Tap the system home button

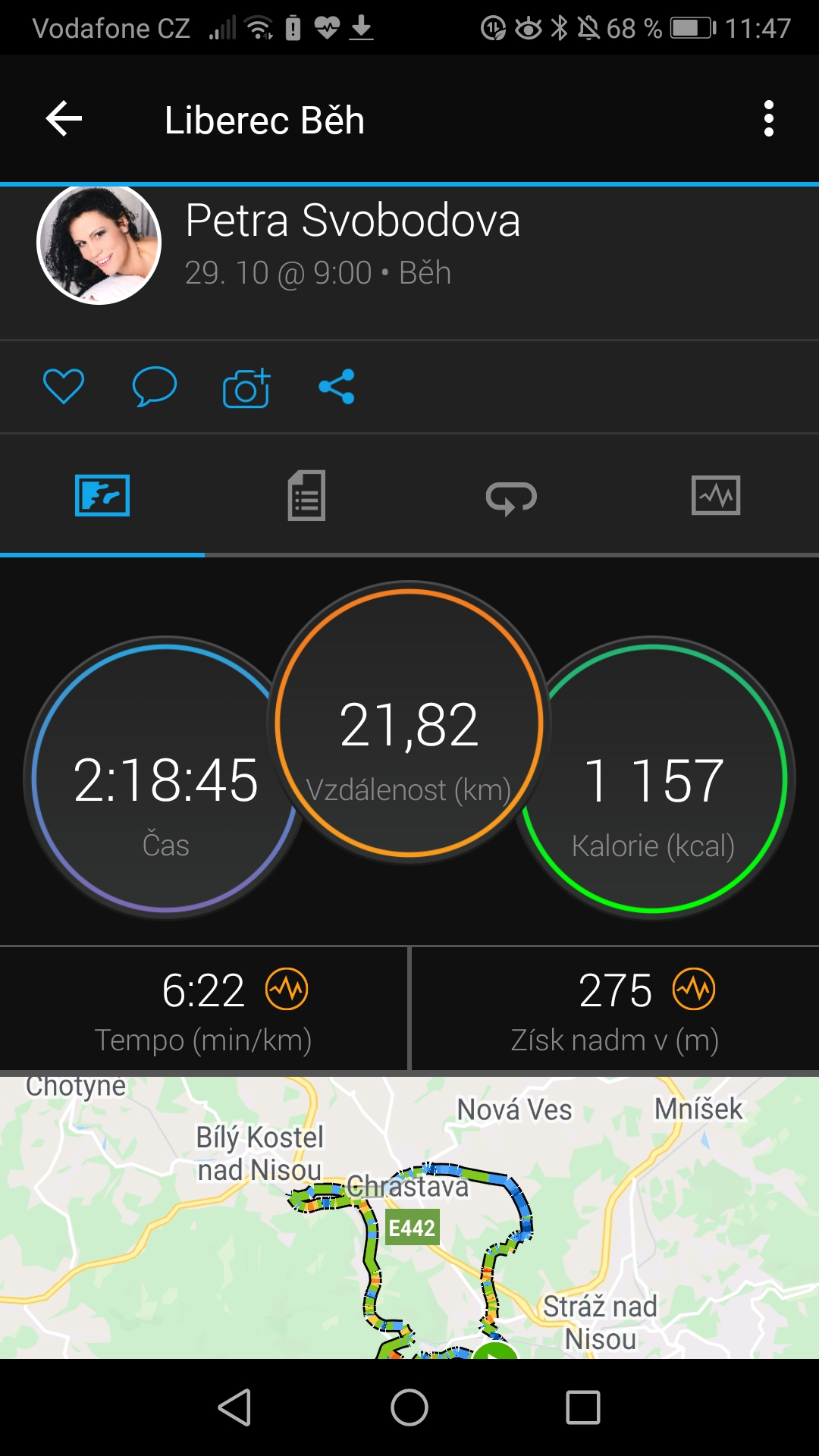click(409, 1408)
